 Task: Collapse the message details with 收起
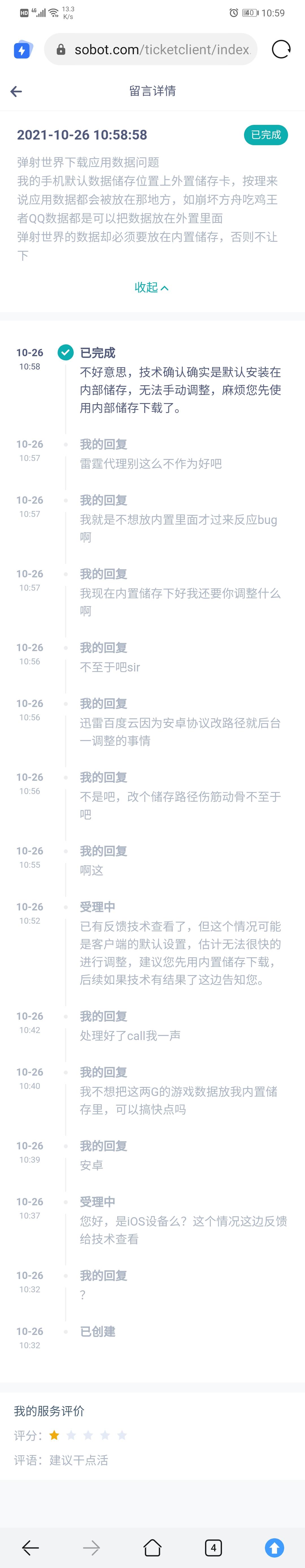point(152,287)
